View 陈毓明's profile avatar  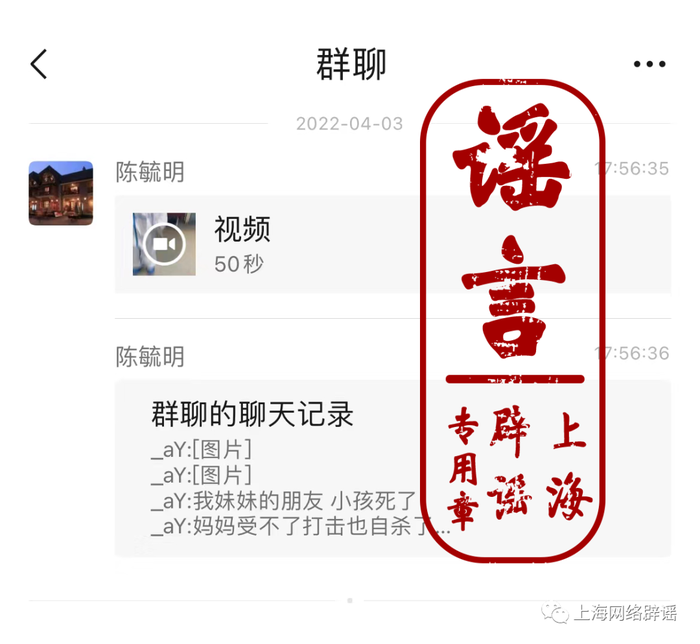60,193
